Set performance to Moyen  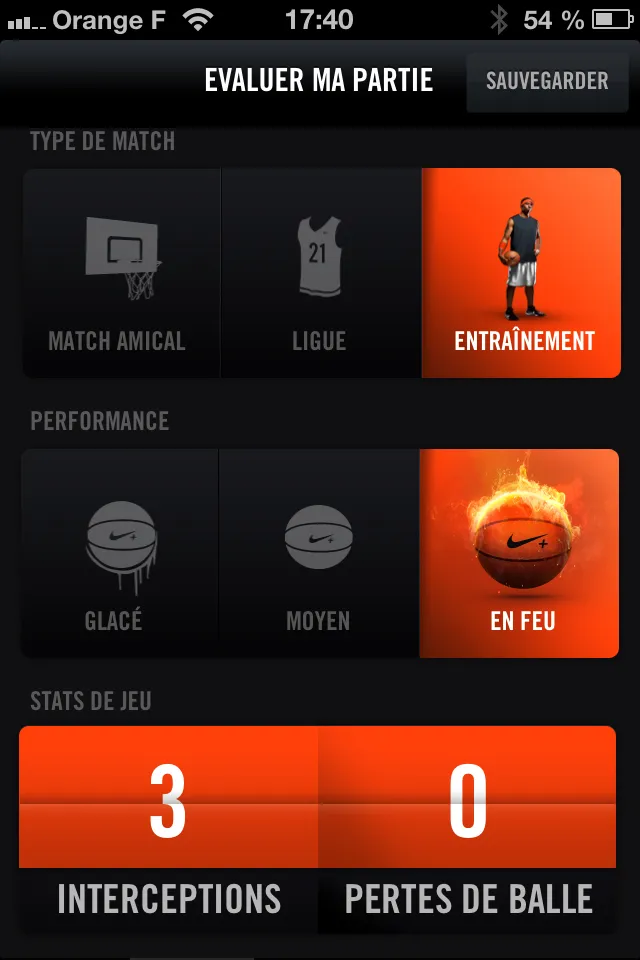(319, 553)
